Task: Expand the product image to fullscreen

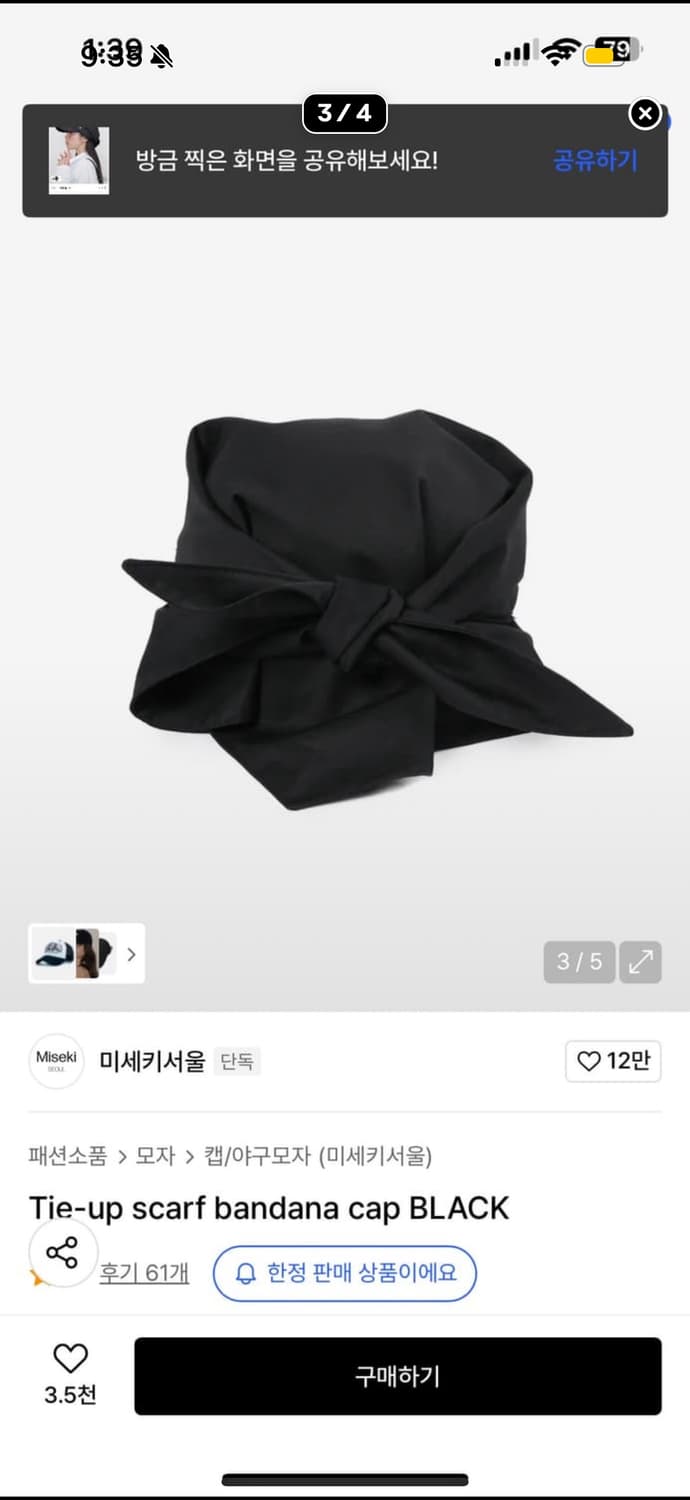Action: coord(640,962)
